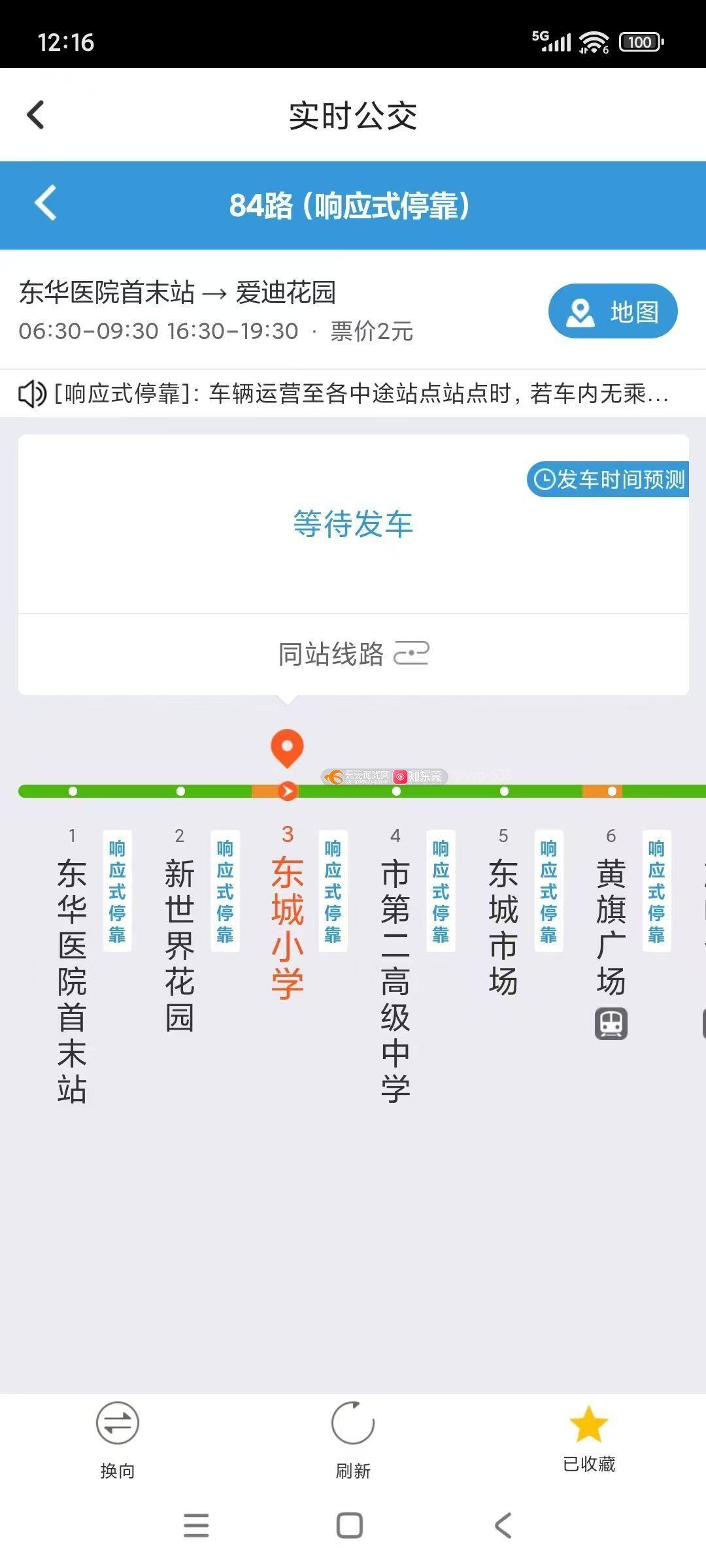Open the system recent apps menu
This screenshot has width=706, height=1568.
(196, 1526)
